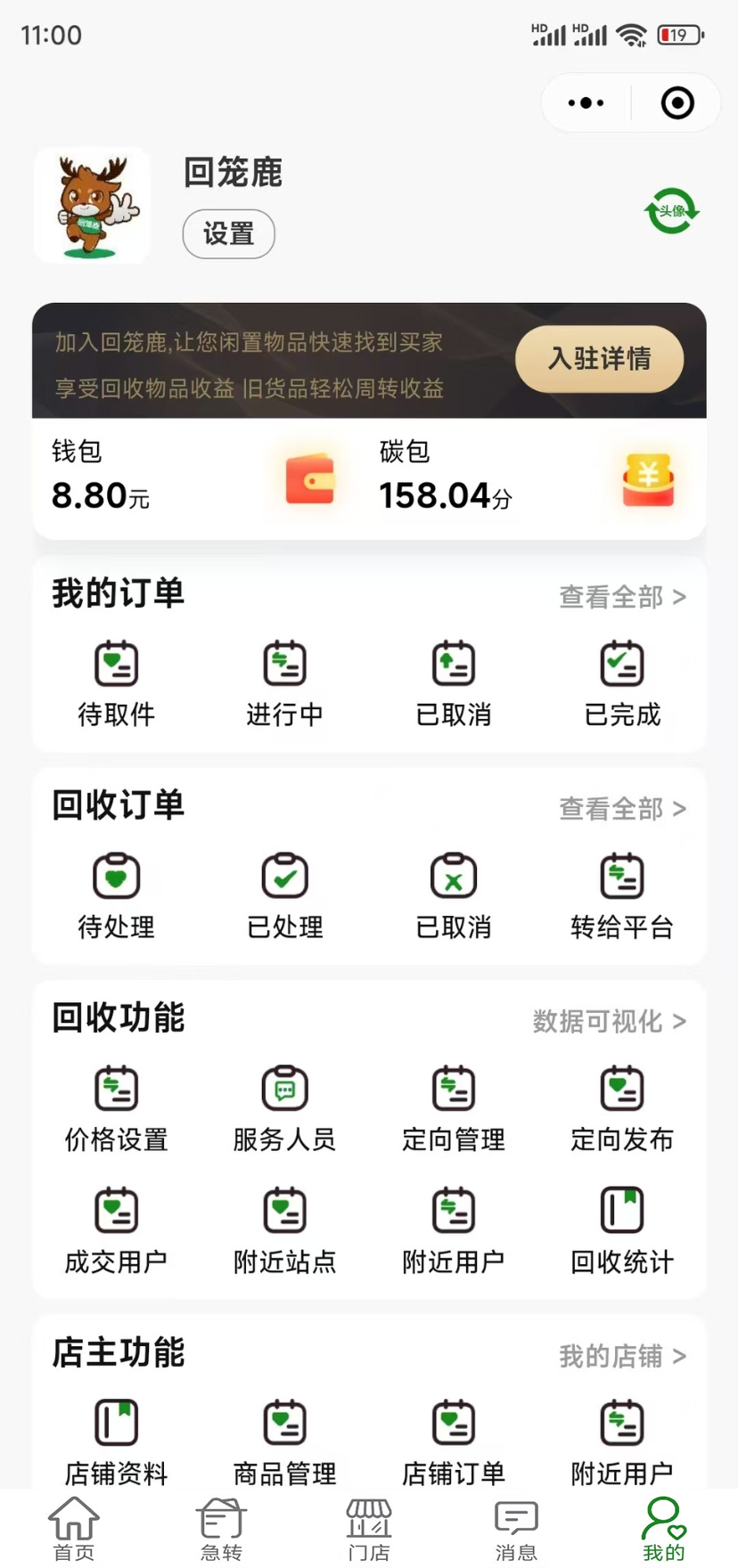Close the mini program with the circle icon
This screenshot has height=1568, width=738.
[x=677, y=103]
